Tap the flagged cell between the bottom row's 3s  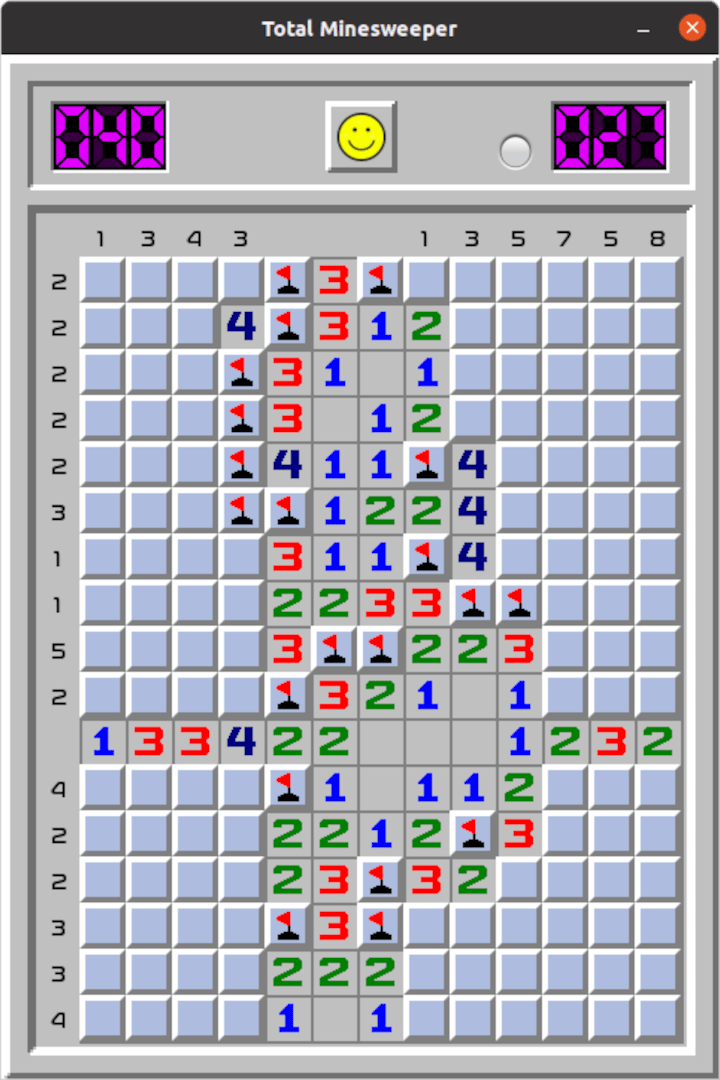coord(380,880)
